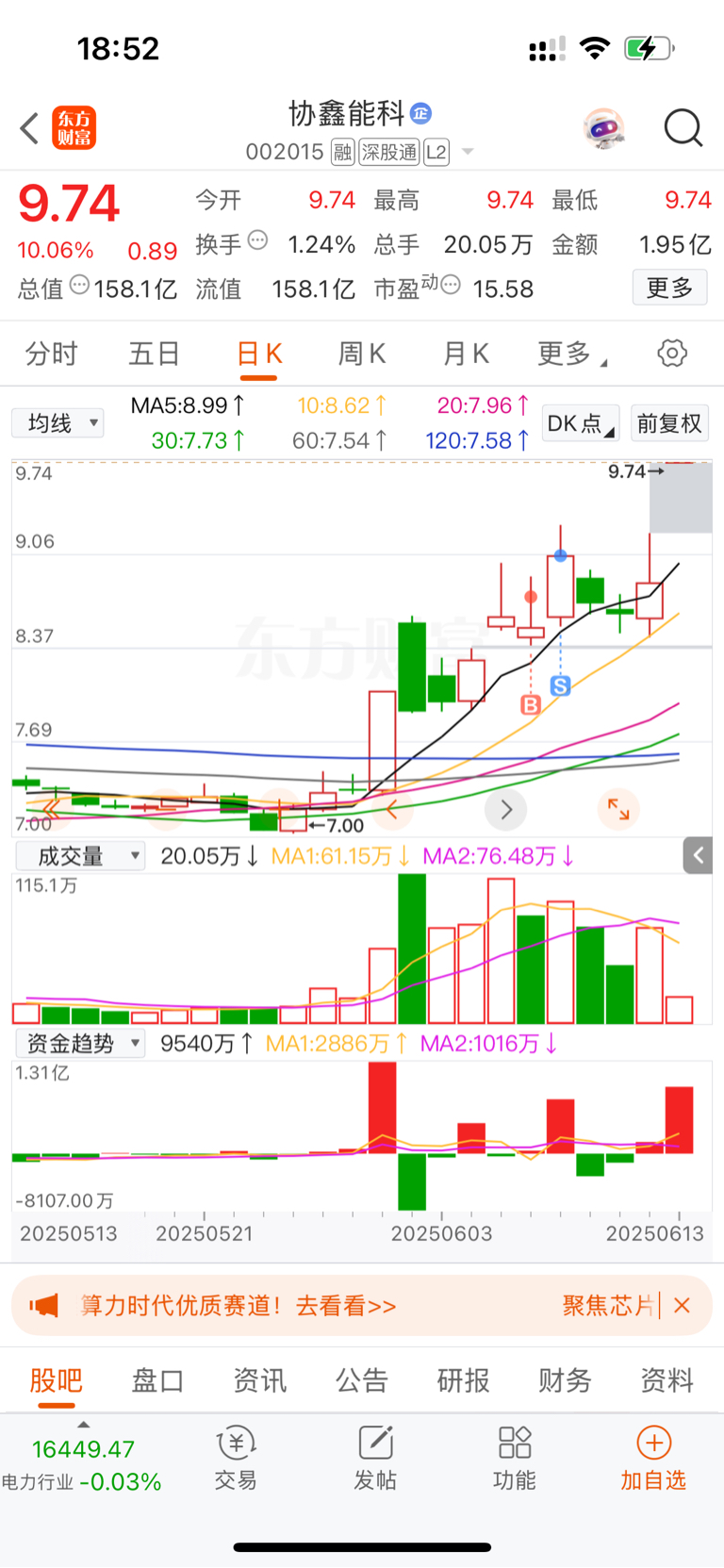Image resolution: width=724 pixels, height=1568 pixels.
Task: Open the search magnifier icon
Action: 683,128
